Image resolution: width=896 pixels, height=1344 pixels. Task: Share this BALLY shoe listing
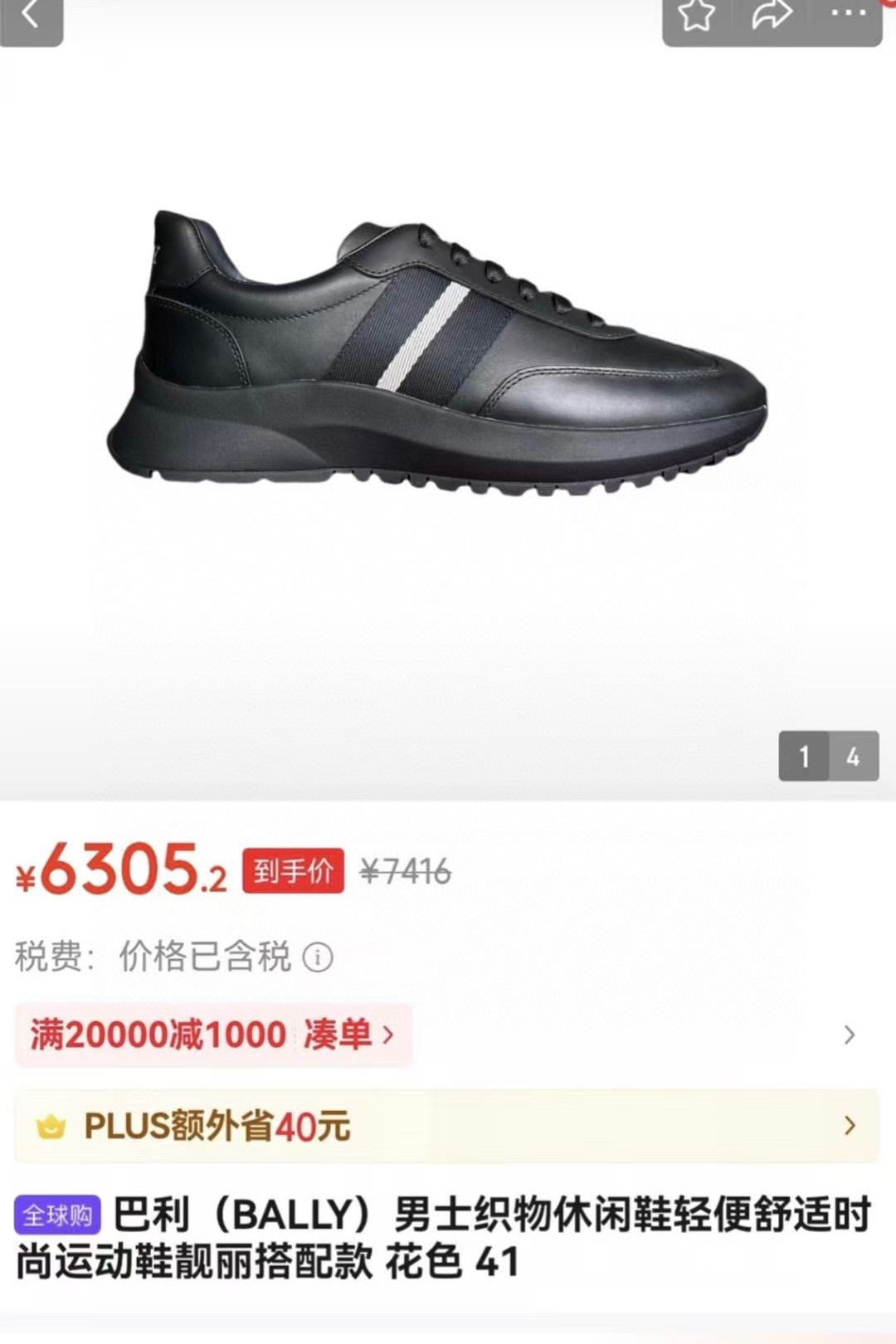771,15
